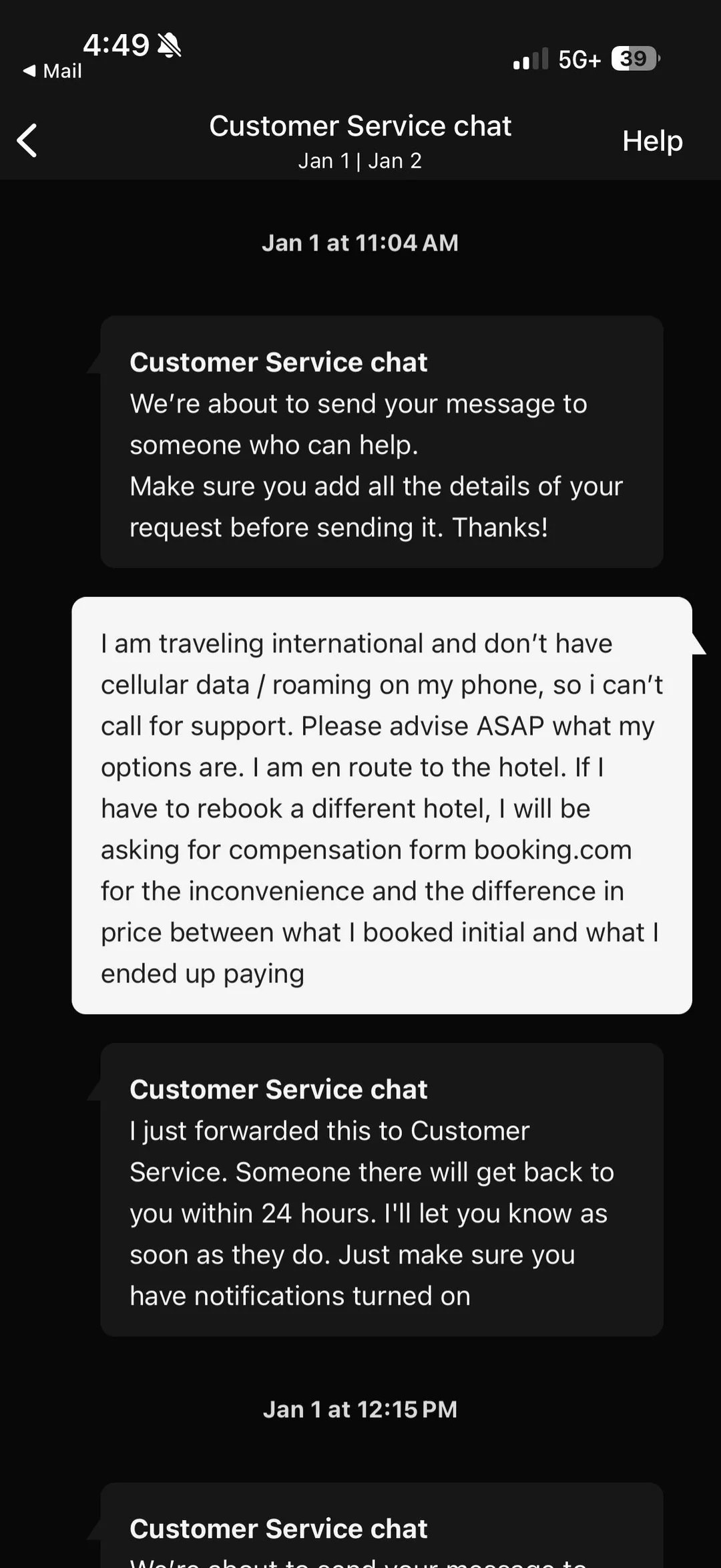This screenshot has width=721, height=1568.
Task: Tap the Jan 2 date label under the title
Action: pyautogui.click(x=394, y=160)
